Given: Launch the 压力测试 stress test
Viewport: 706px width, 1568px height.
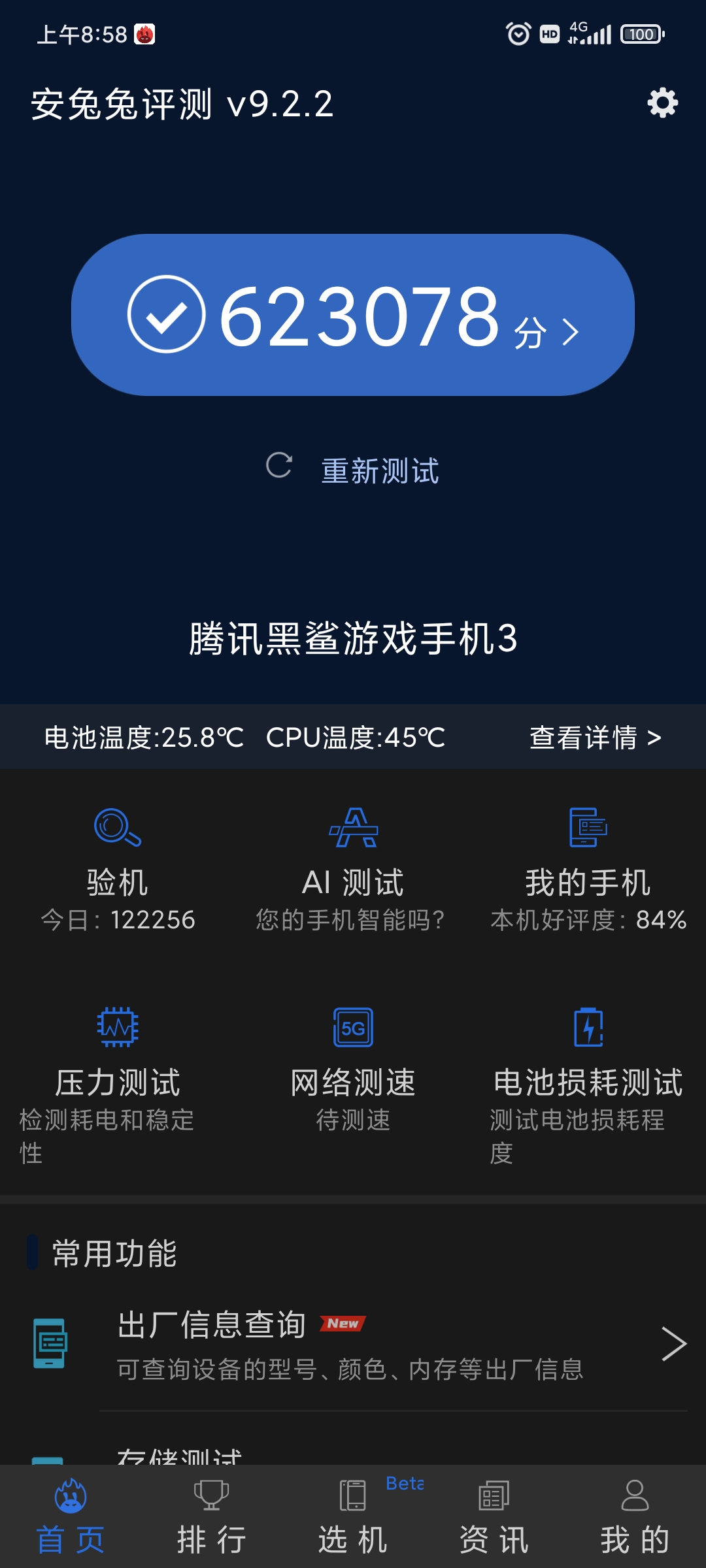Looking at the screenshot, I should pos(118,1071).
